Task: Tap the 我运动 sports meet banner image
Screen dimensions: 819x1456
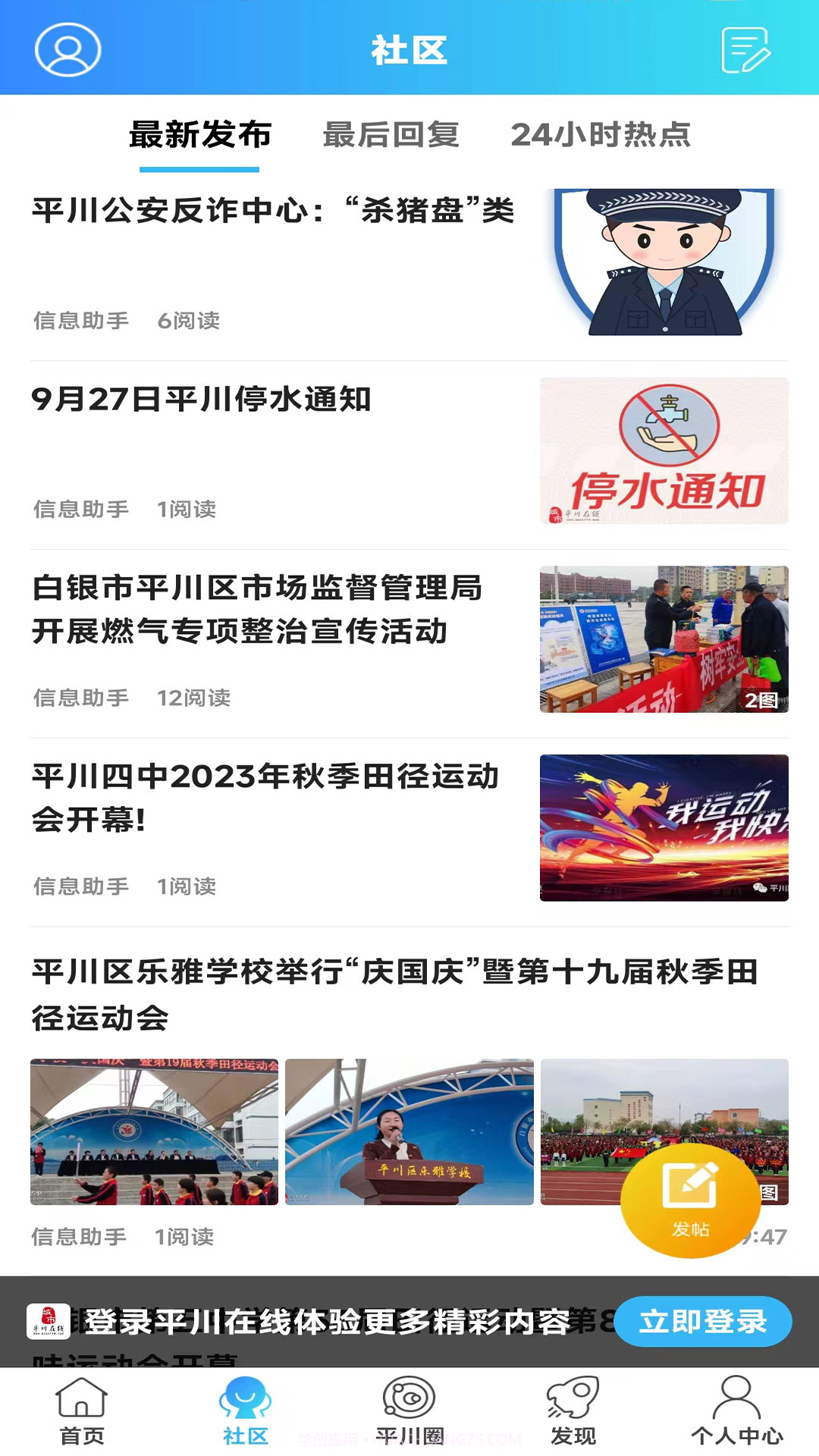Action: pyautogui.click(x=665, y=827)
